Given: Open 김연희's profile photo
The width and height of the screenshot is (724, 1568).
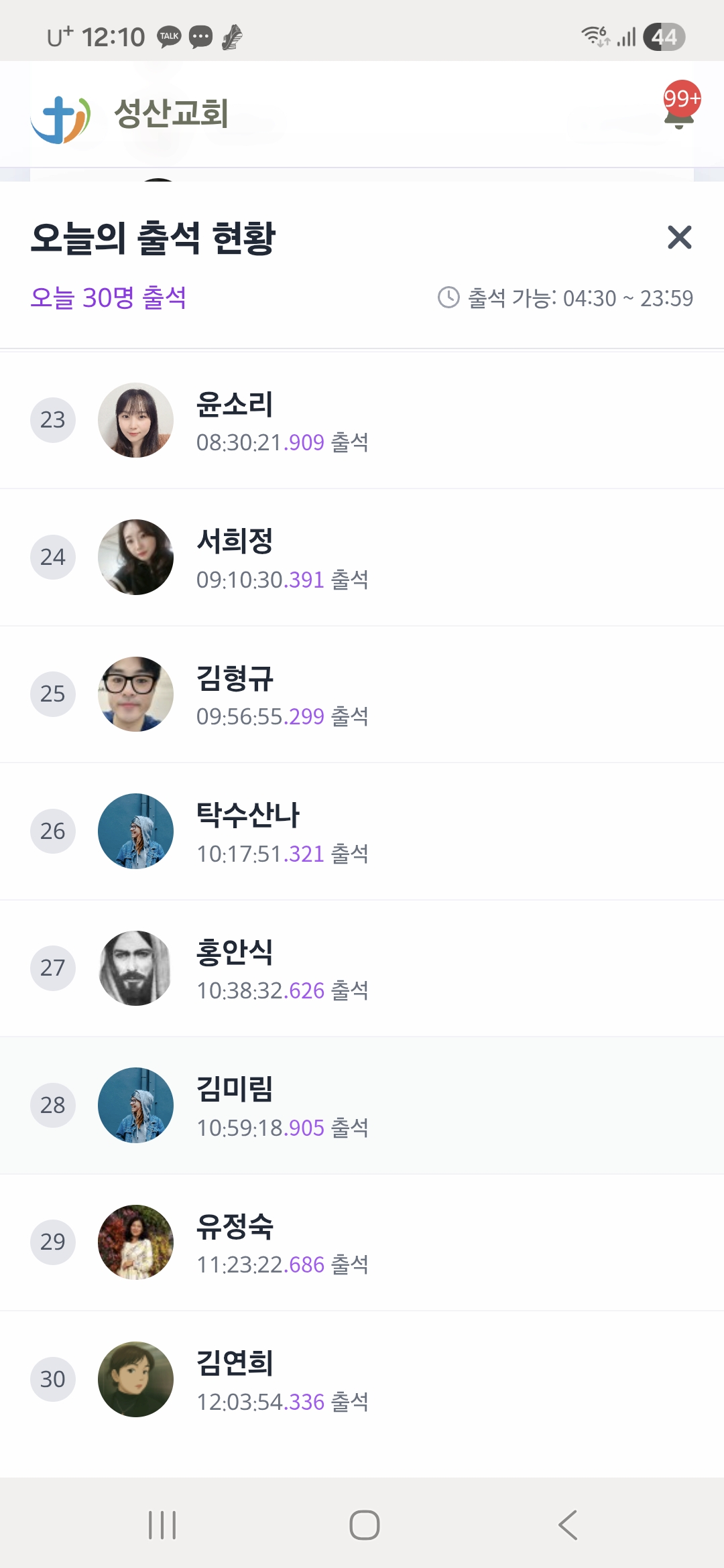Looking at the screenshot, I should pos(135,1378).
